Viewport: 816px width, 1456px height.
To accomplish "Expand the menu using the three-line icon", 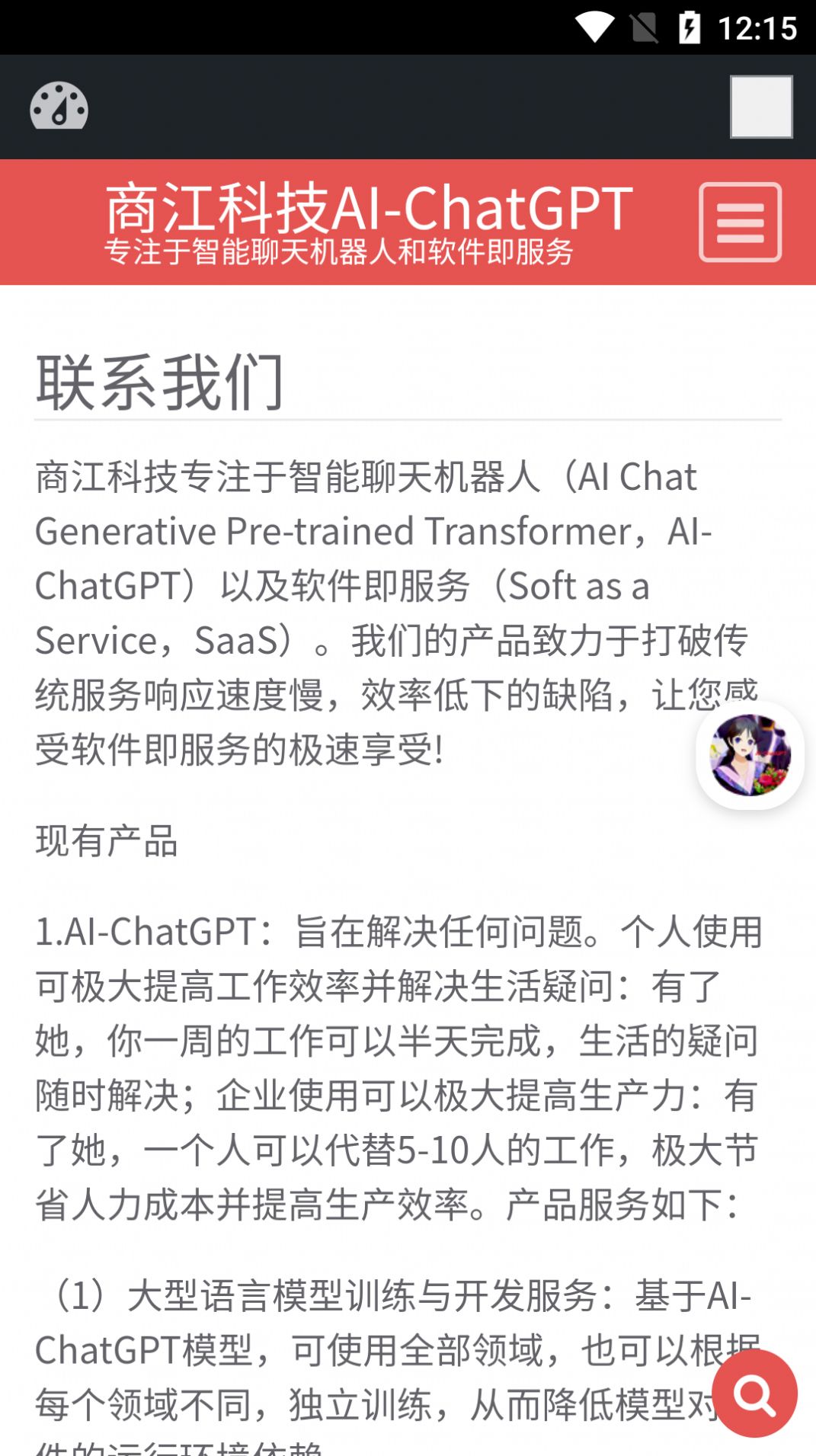I will point(739,222).
